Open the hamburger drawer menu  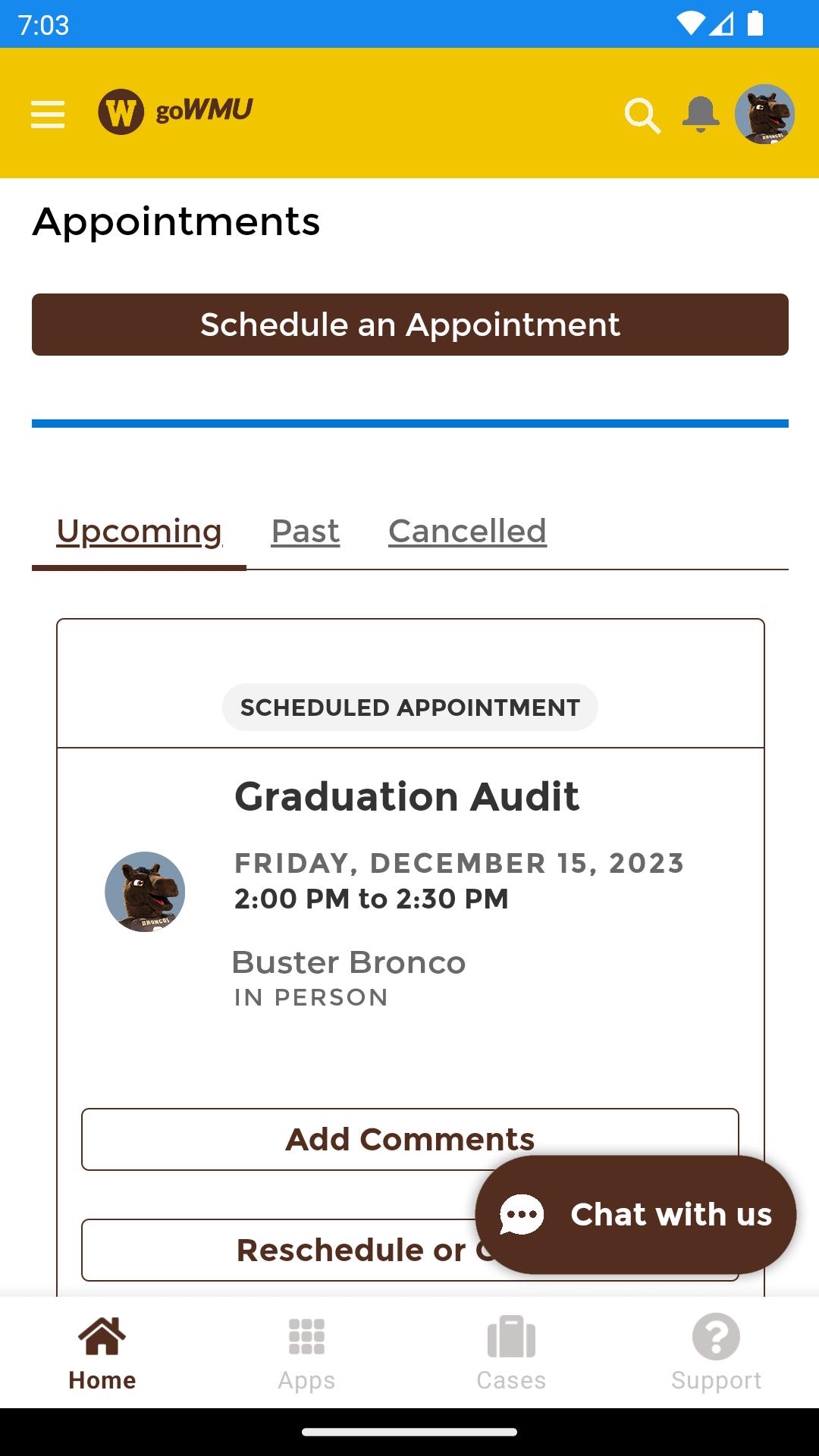pos(47,115)
